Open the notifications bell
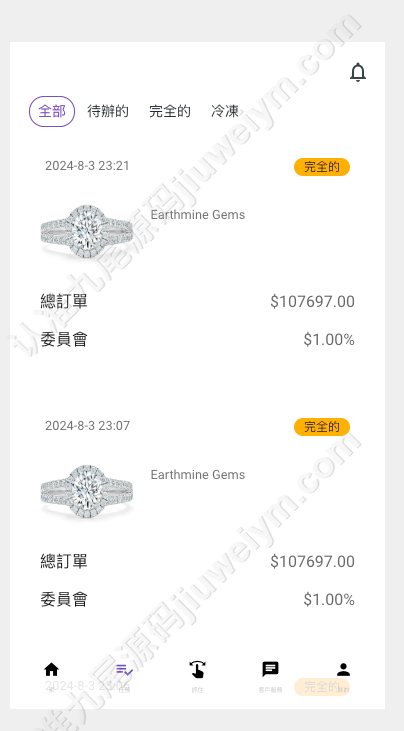 click(x=358, y=72)
